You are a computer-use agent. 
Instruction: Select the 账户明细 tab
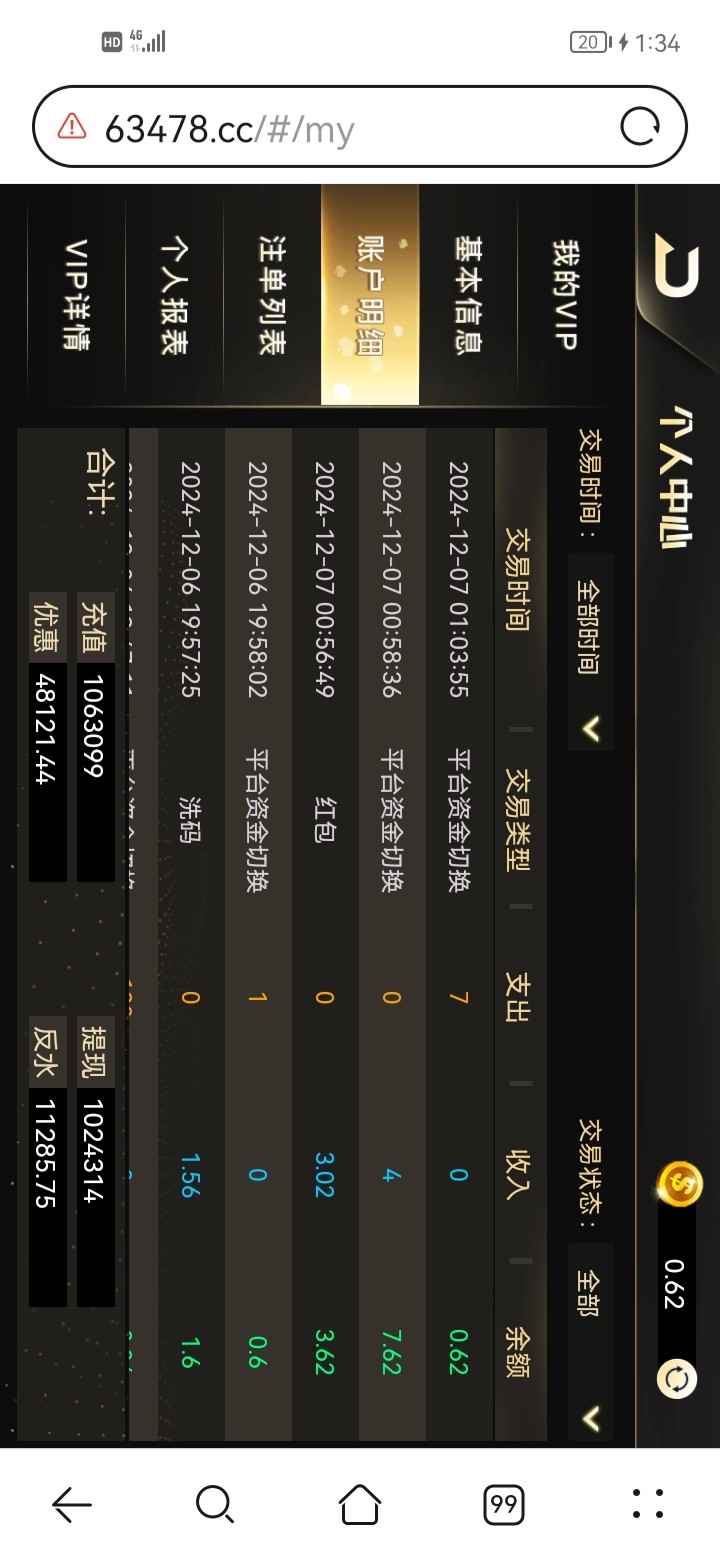tap(370, 294)
